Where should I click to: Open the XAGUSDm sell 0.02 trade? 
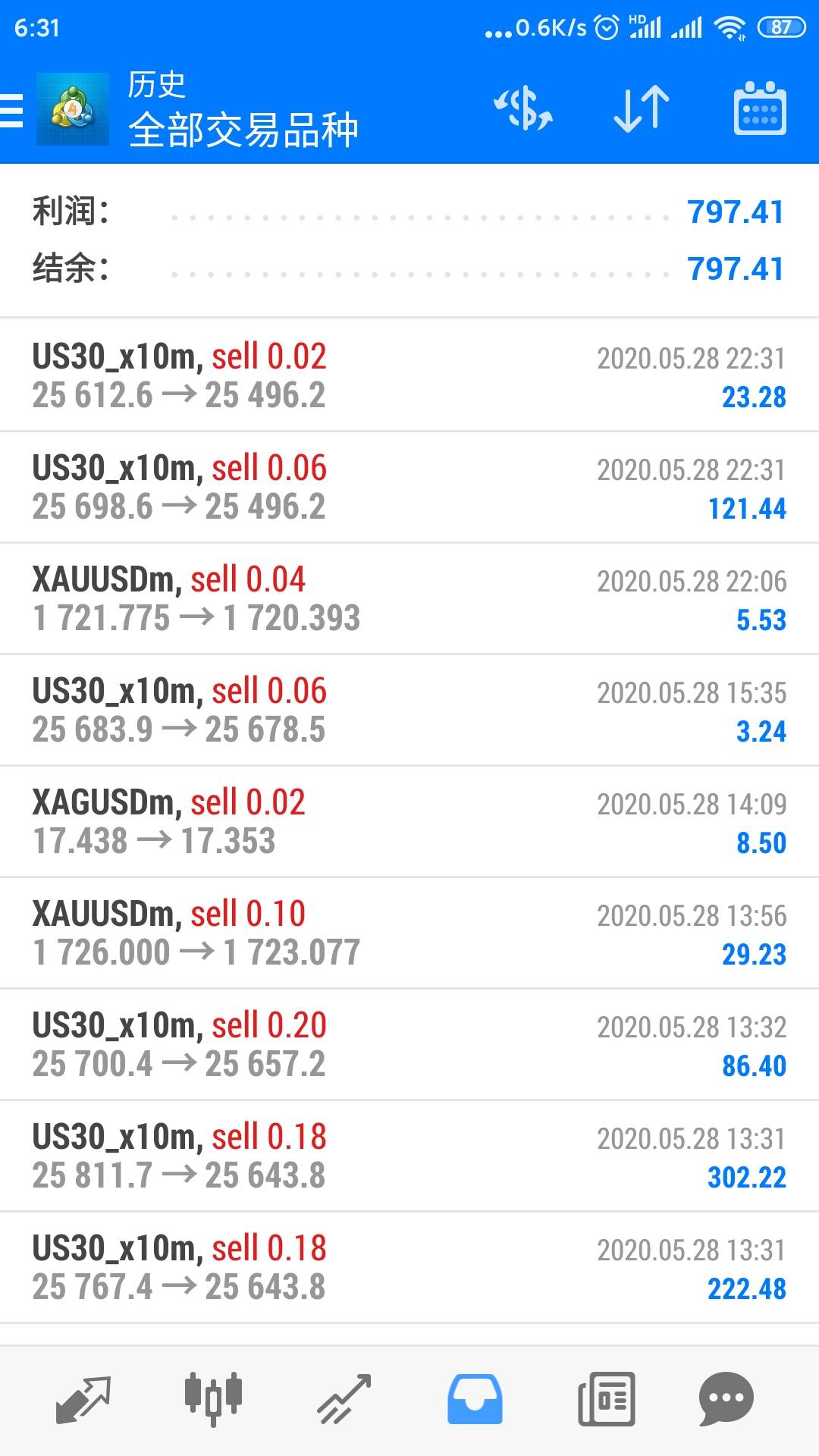coord(409,822)
